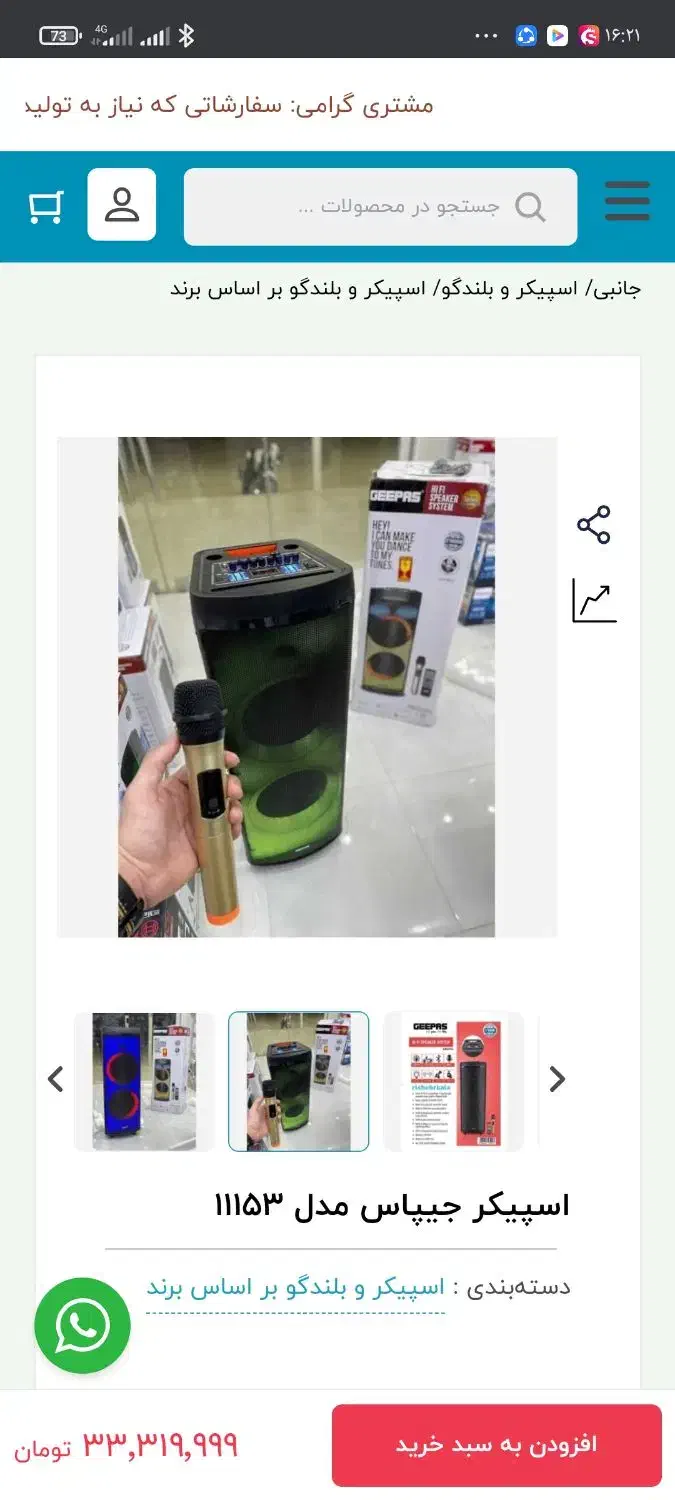Show the previous gallery thumbnails
This screenshot has height=1500, width=675.
click(56, 1079)
